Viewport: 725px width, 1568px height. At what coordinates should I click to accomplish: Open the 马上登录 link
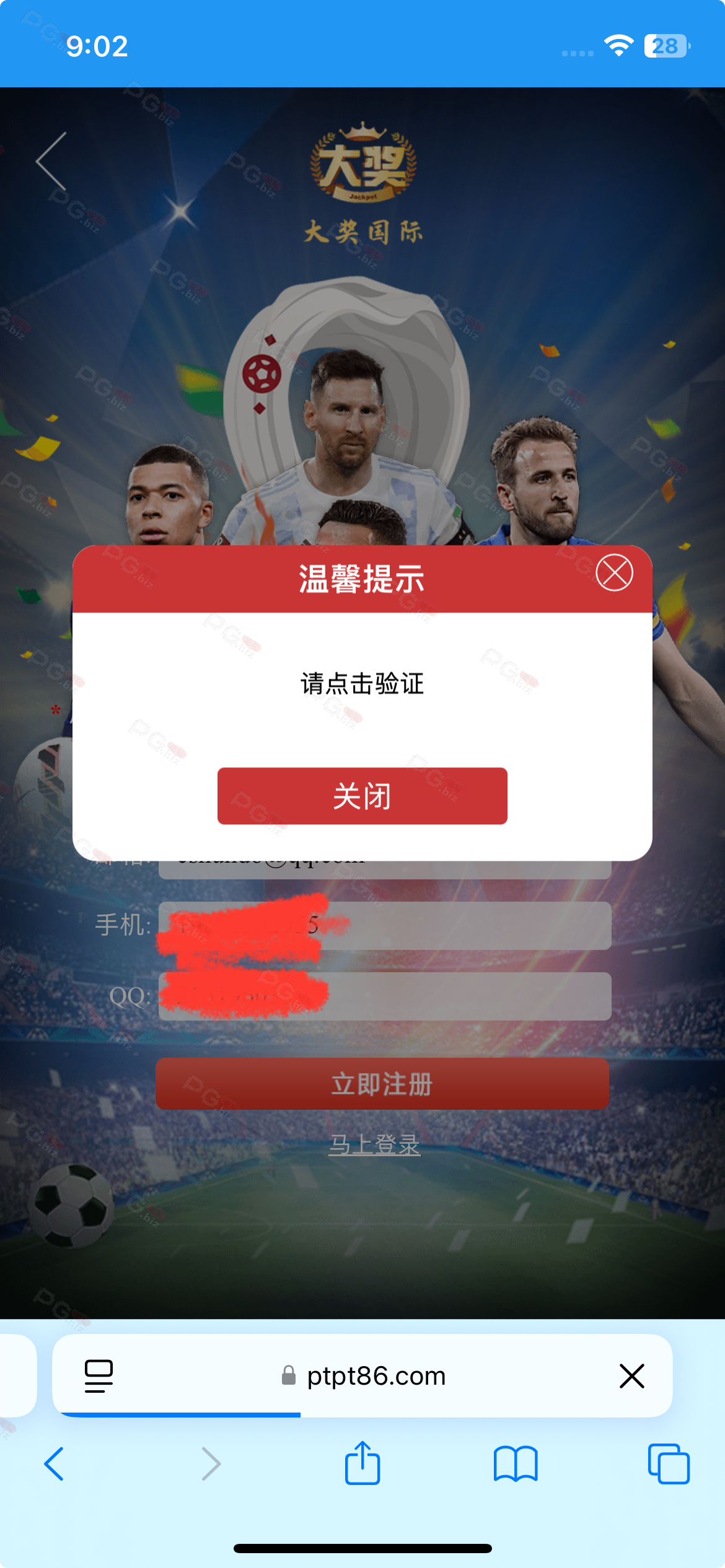coord(374,1144)
